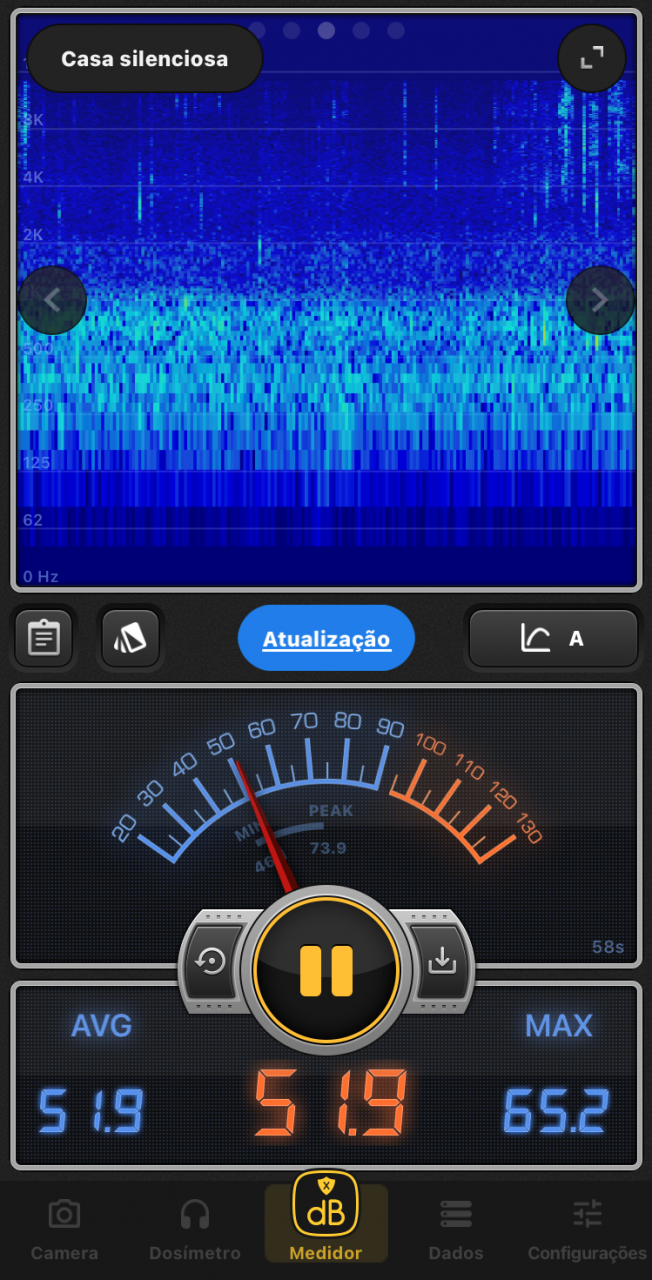Tap the Casa silenciosa label

[145, 59]
